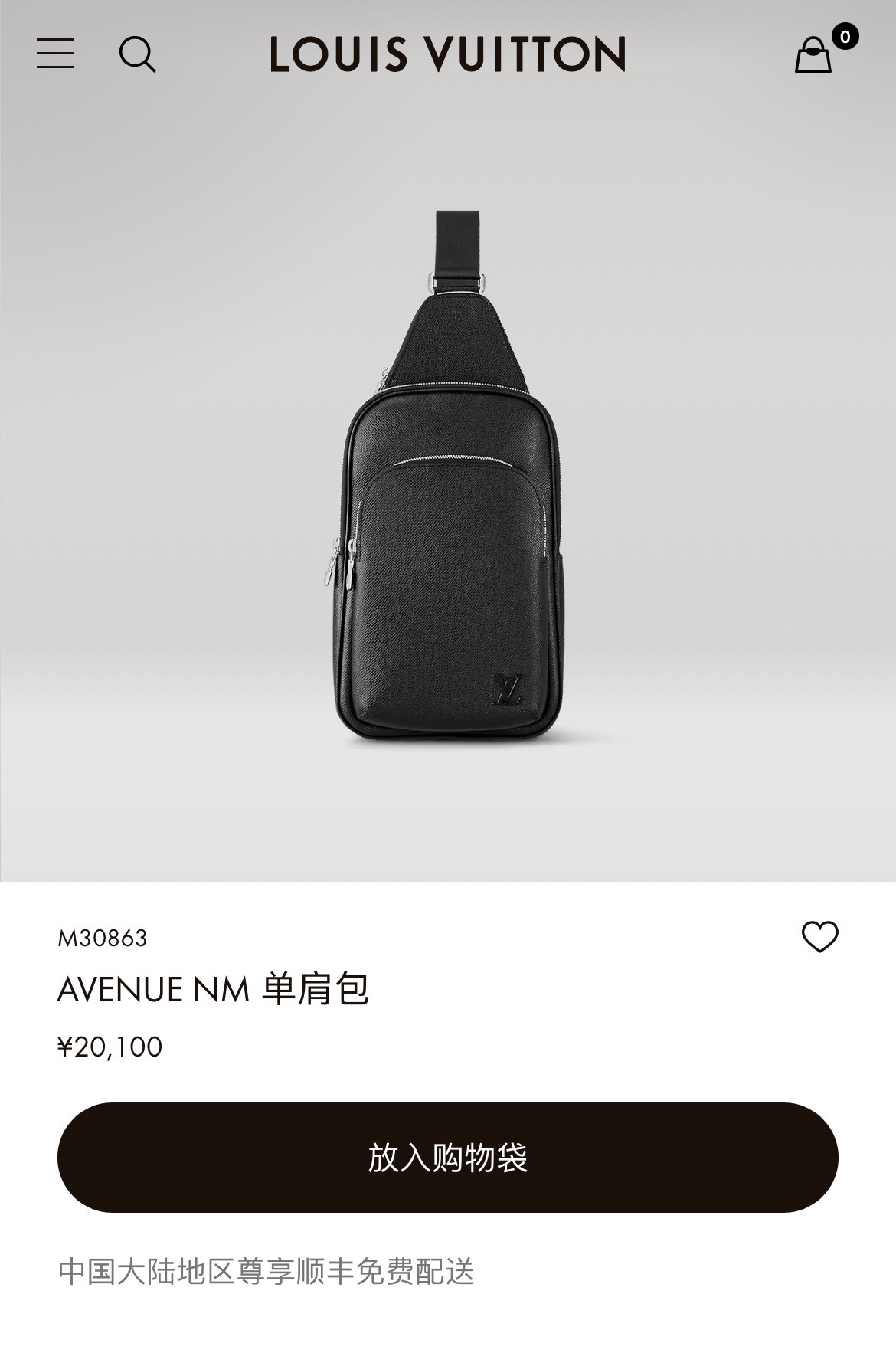
Task: View the shopping bag
Action: point(814,54)
